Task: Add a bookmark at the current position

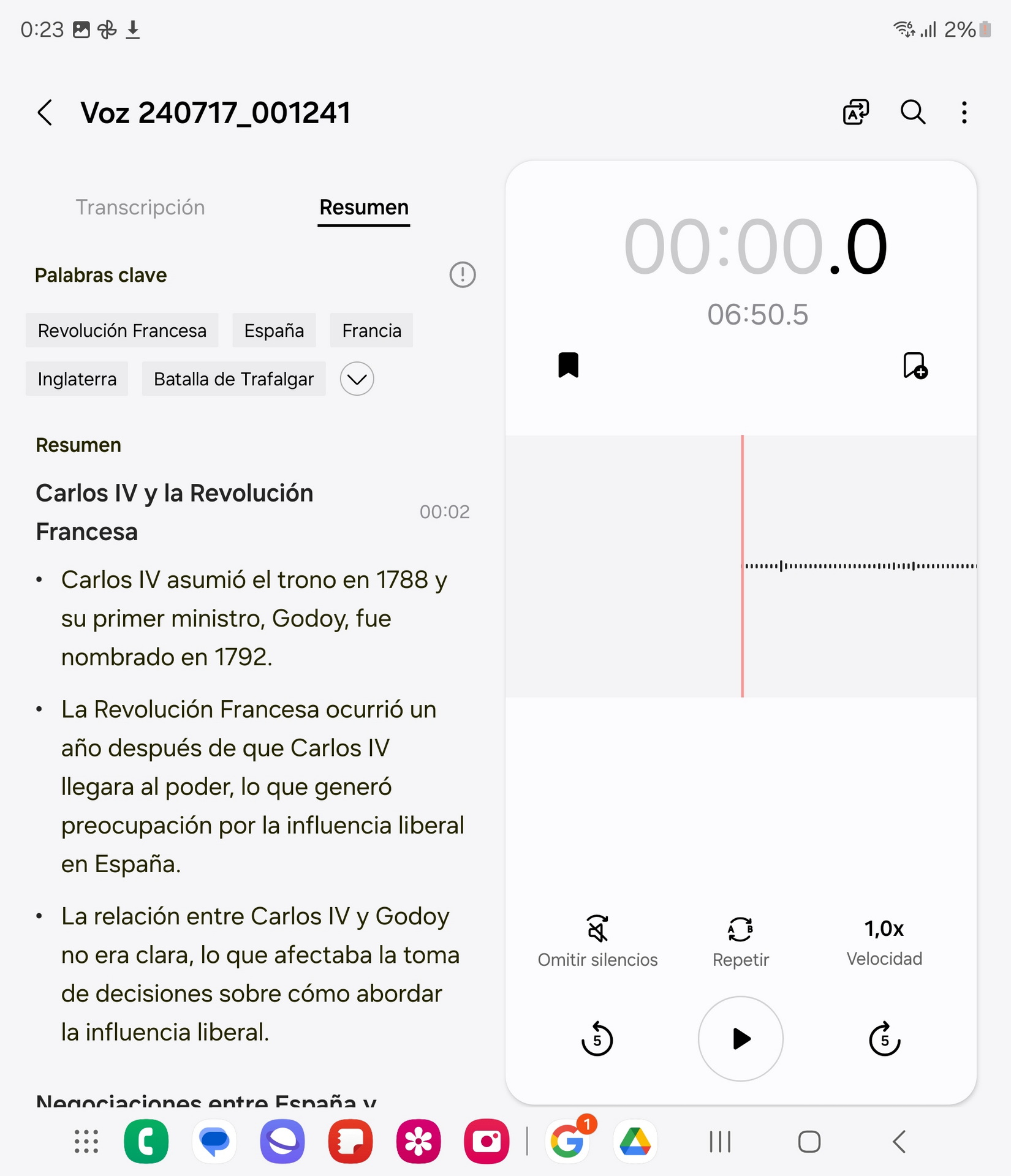Action: click(x=915, y=366)
